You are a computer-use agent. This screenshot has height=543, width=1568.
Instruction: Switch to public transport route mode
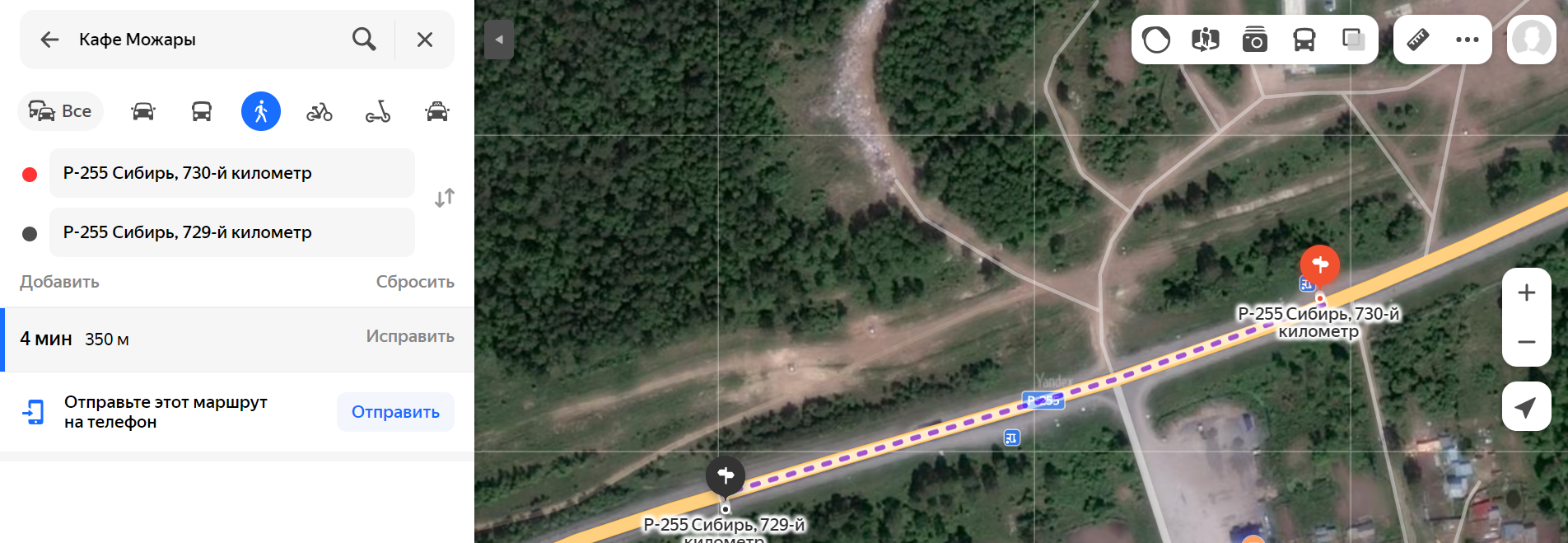click(x=202, y=111)
